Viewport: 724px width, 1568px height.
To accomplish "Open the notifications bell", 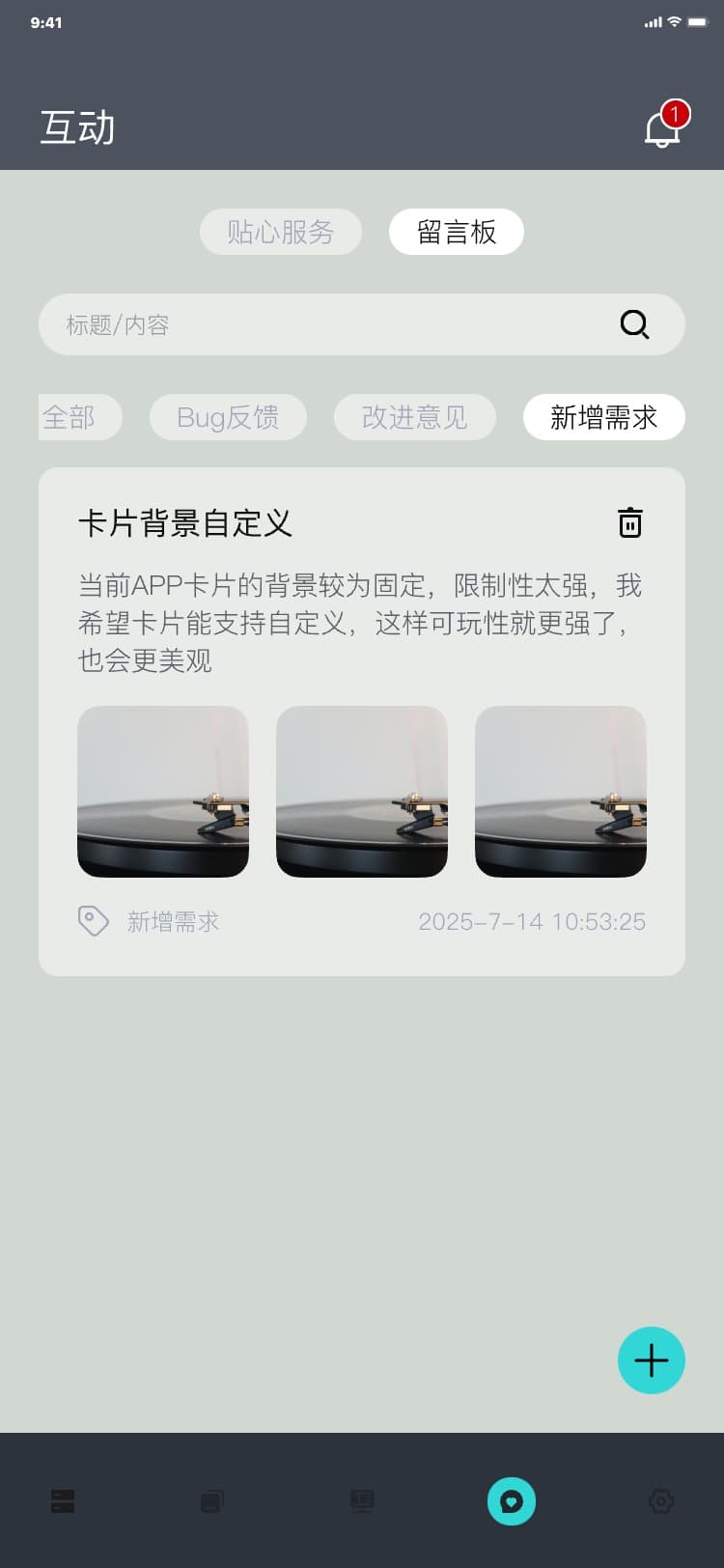I will 662,128.
